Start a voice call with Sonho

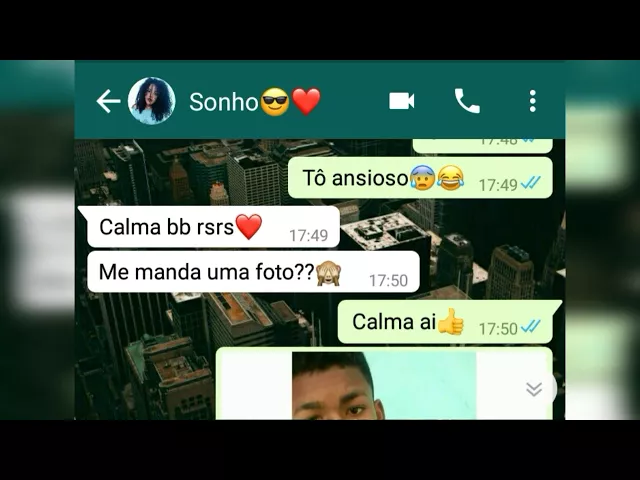[467, 101]
